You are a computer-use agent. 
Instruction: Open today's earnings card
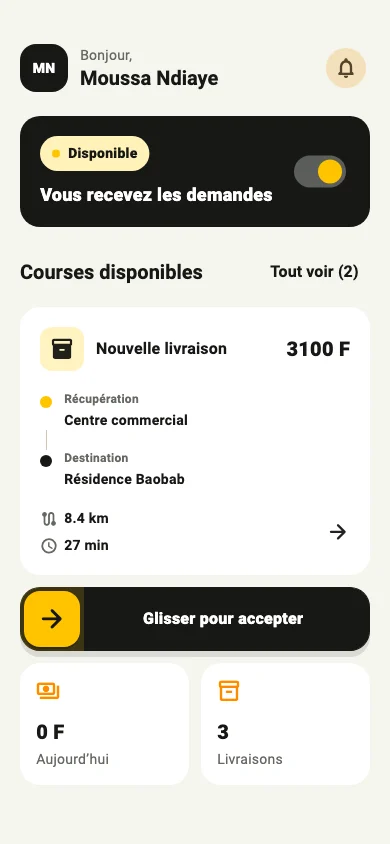click(x=104, y=723)
